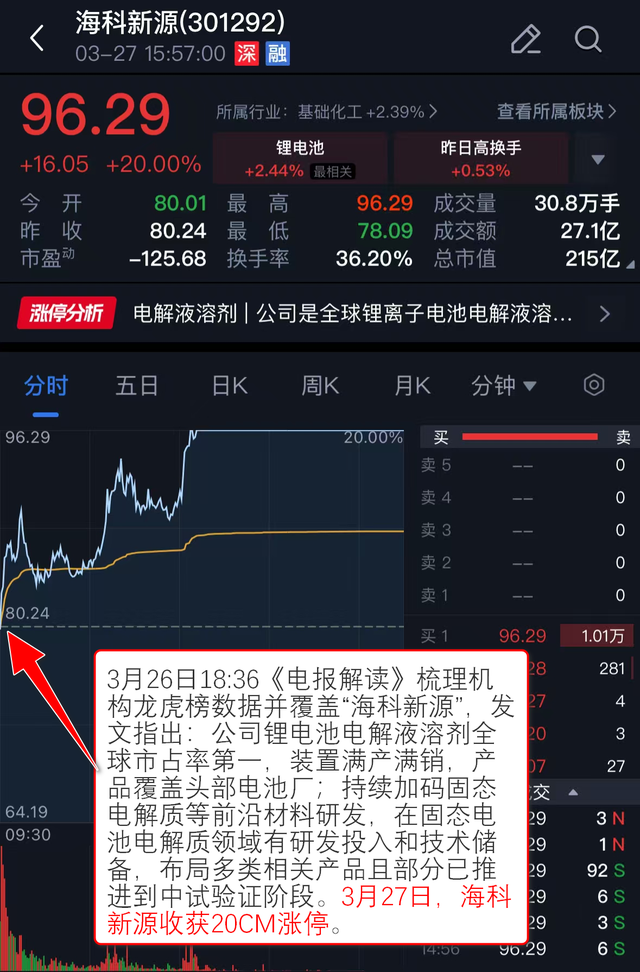
Task: Switch to the 日K chart tab
Action: (x=229, y=385)
